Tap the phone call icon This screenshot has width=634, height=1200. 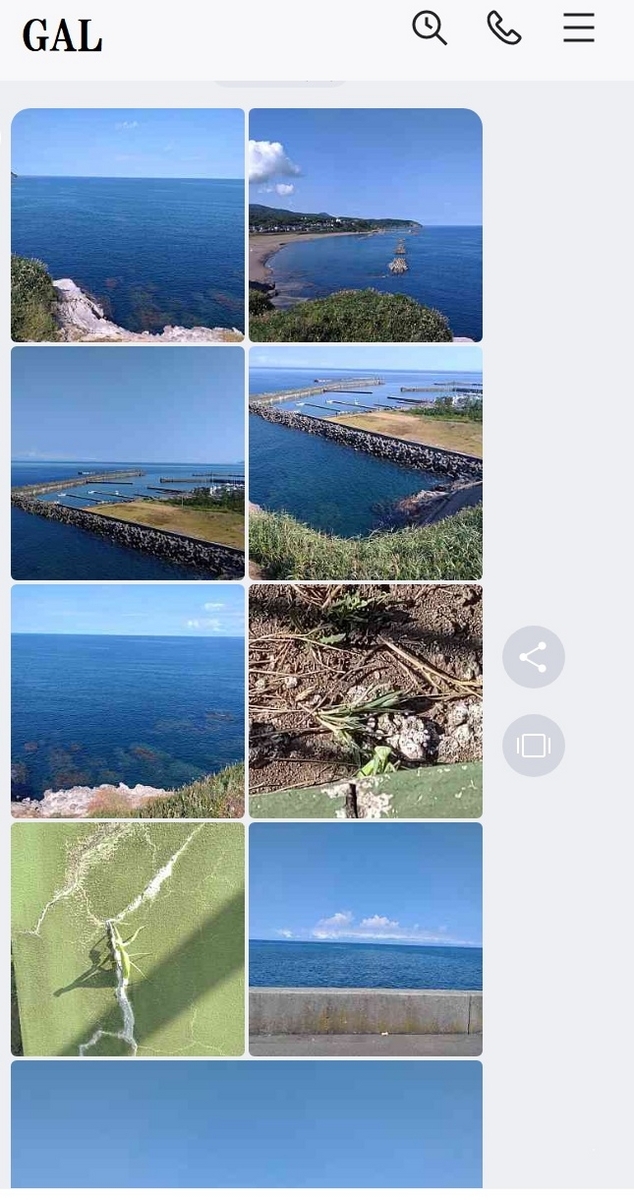(504, 28)
